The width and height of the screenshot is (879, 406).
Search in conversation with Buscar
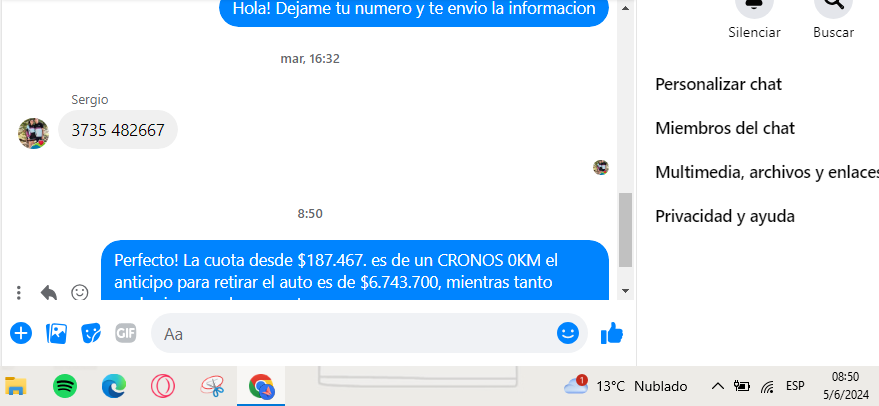pyautogui.click(x=833, y=6)
